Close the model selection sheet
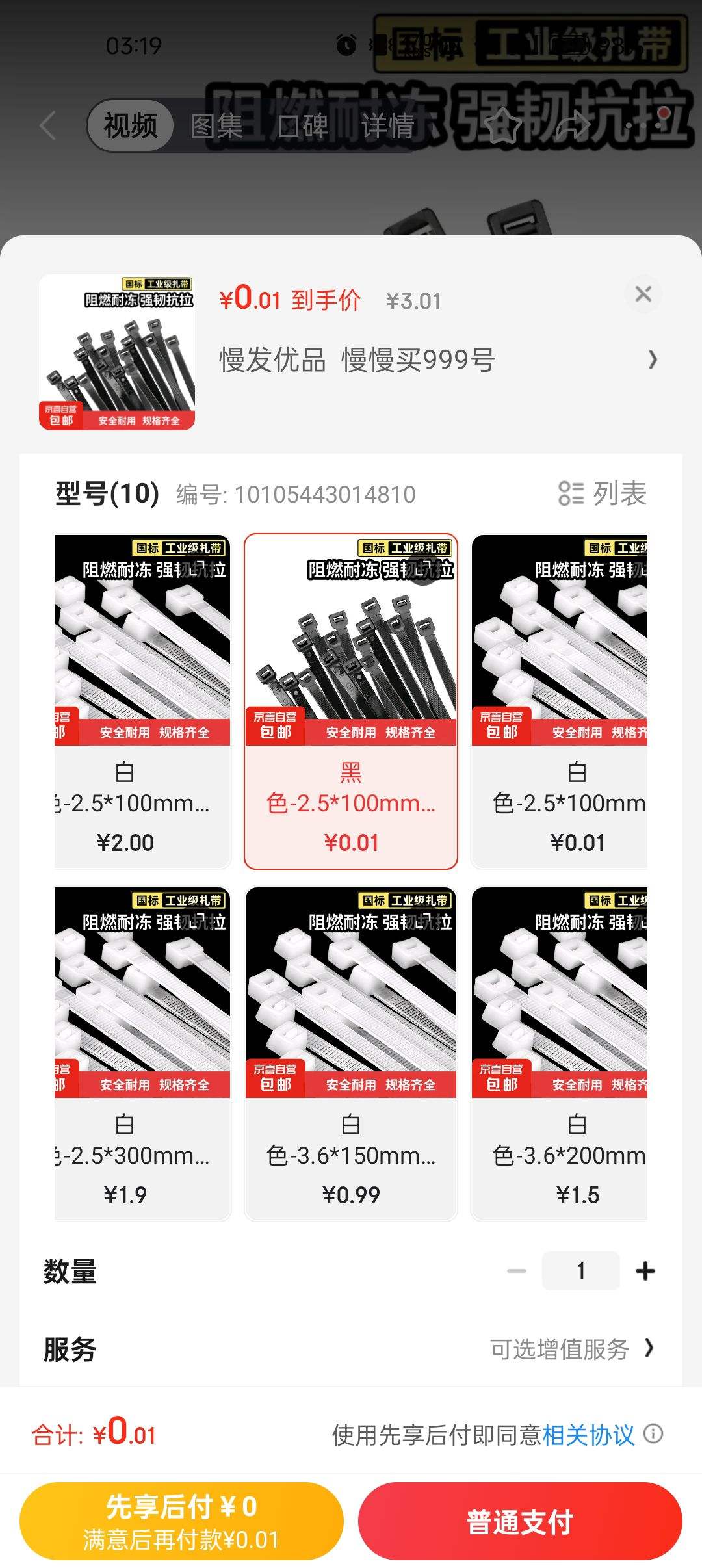This screenshot has width=702, height=1568. 643,294
